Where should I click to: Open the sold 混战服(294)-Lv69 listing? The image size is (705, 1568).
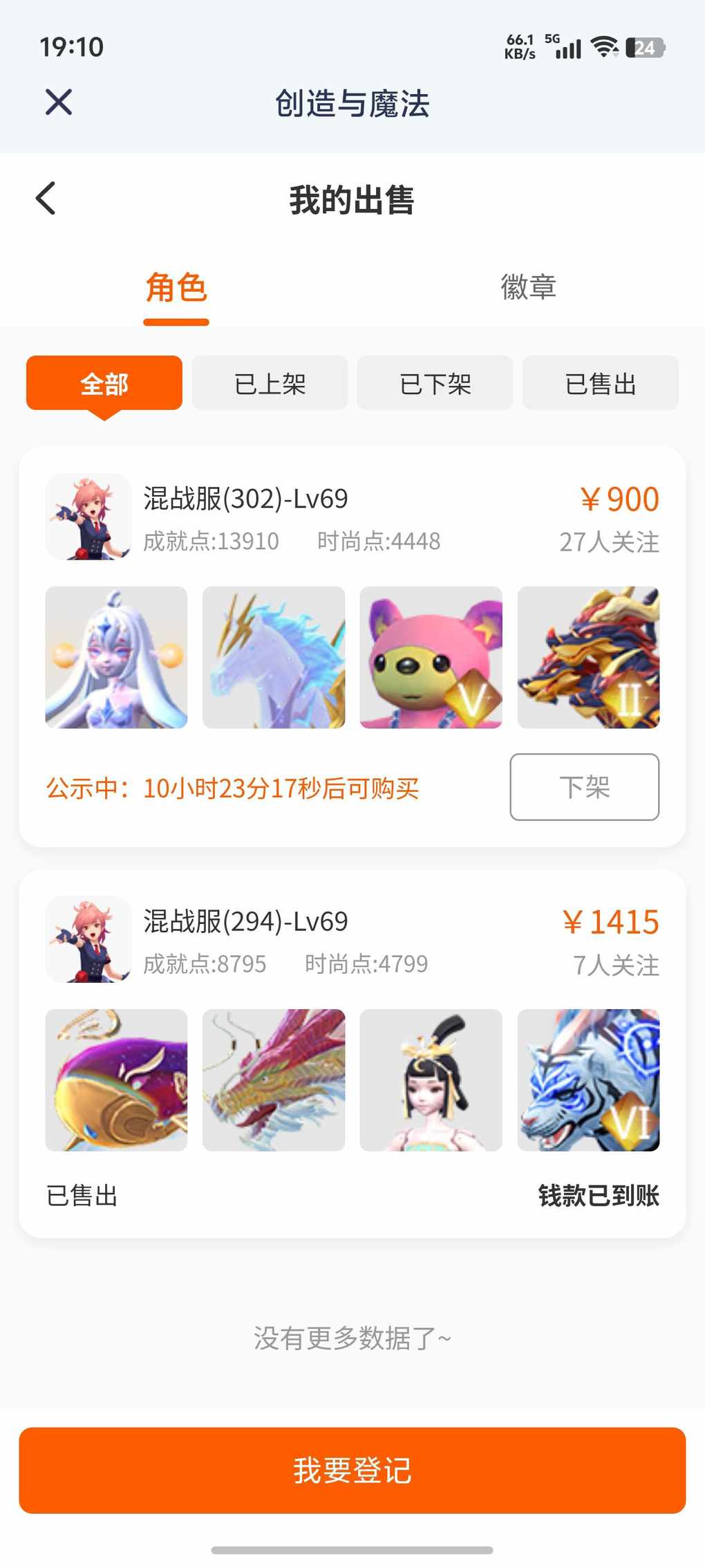pyautogui.click(x=245, y=922)
